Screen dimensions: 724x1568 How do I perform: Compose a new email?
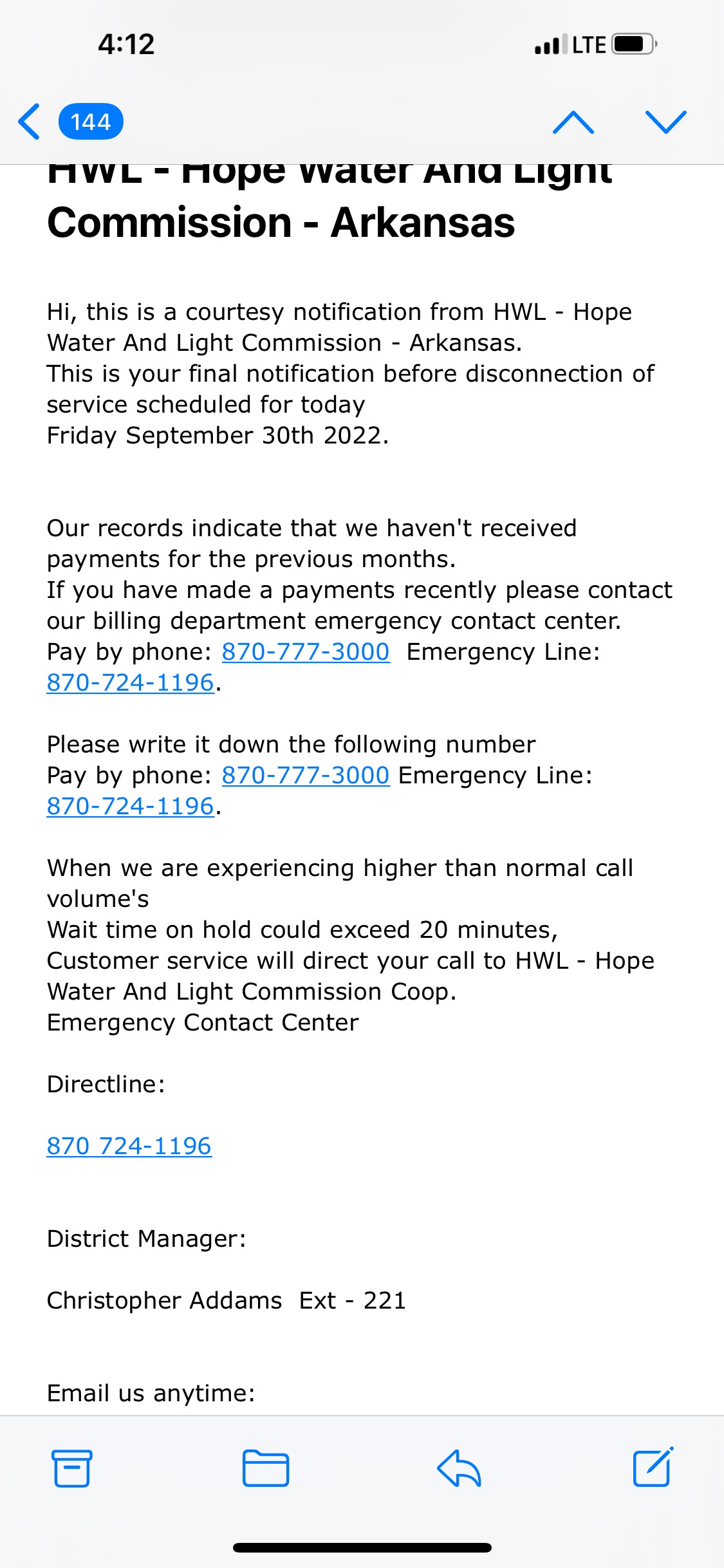(653, 1468)
